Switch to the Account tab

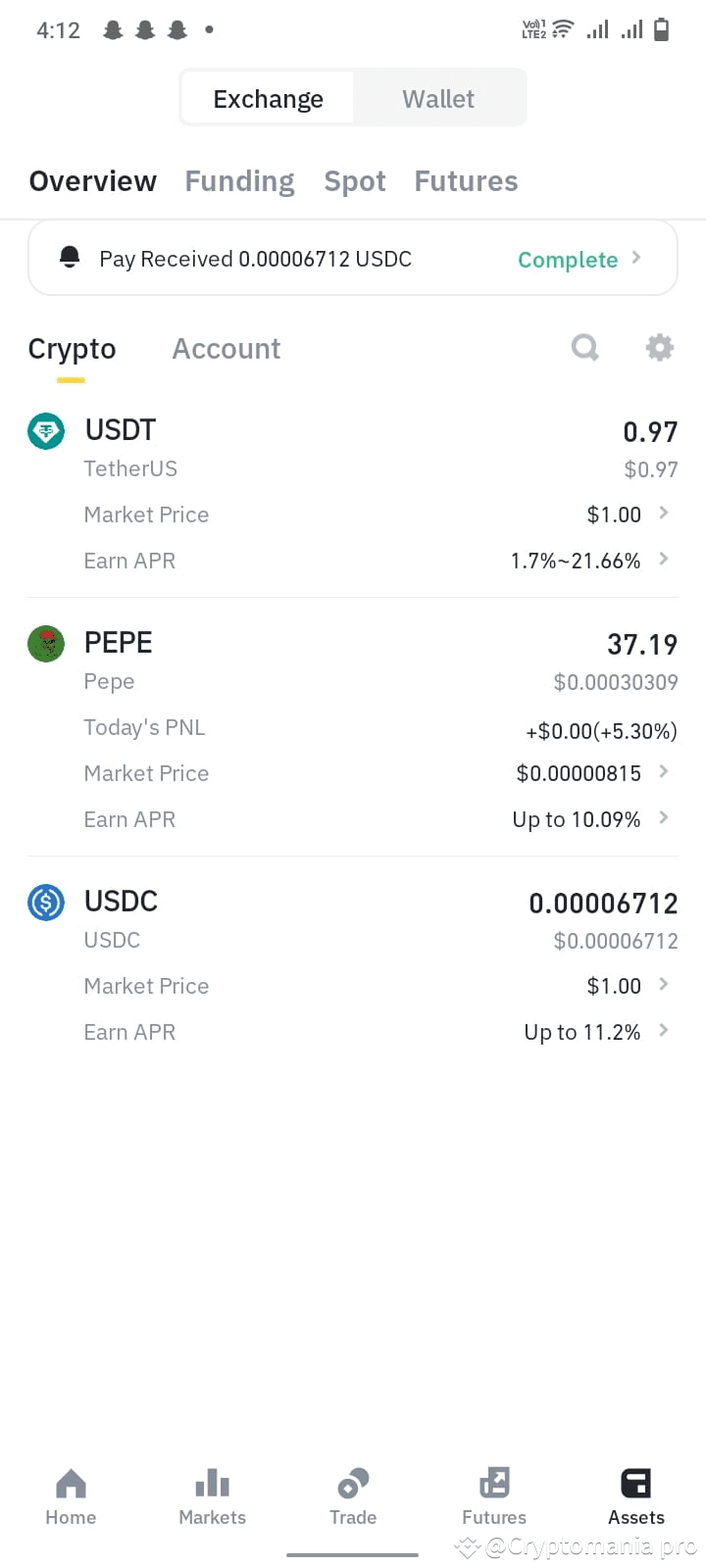coord(227,349)
